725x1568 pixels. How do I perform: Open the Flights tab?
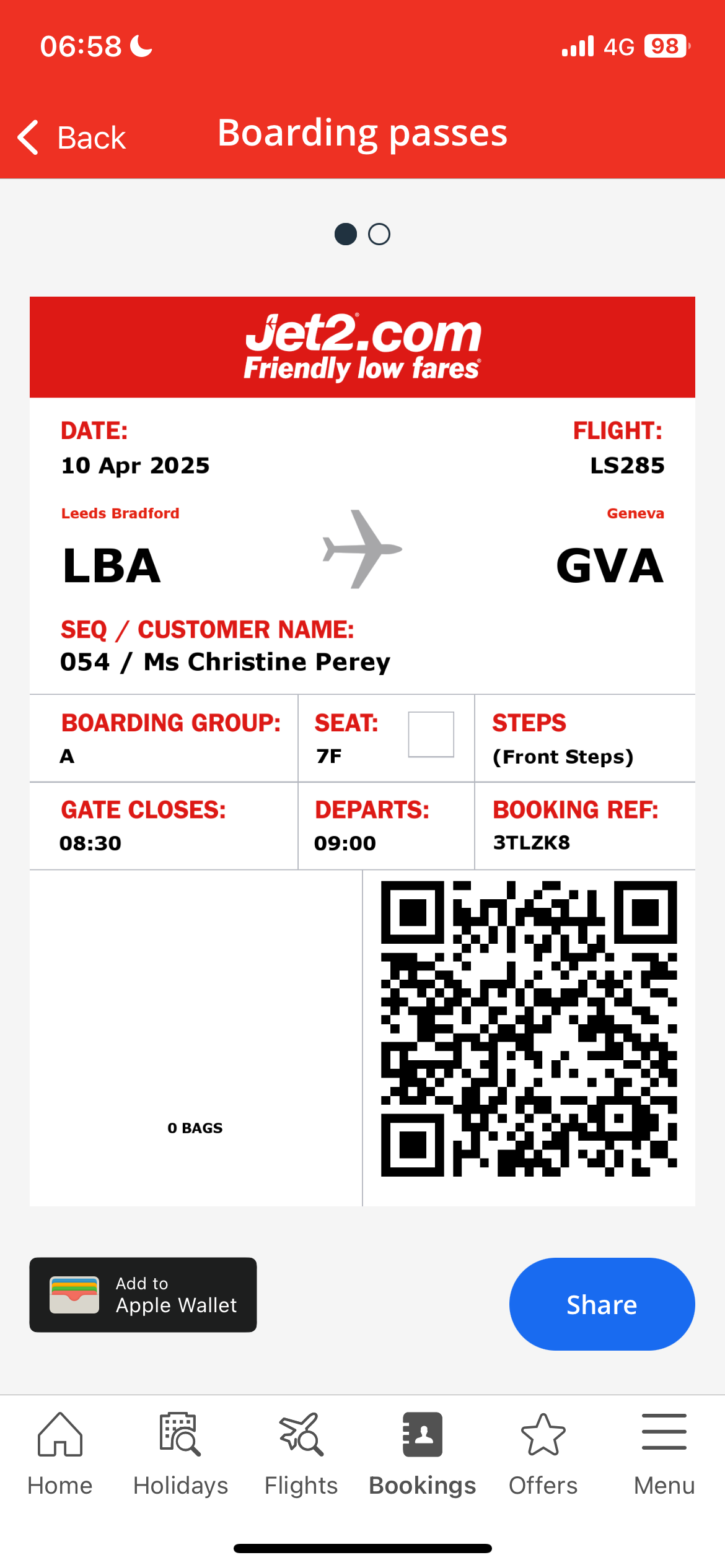click(301, 1453)
